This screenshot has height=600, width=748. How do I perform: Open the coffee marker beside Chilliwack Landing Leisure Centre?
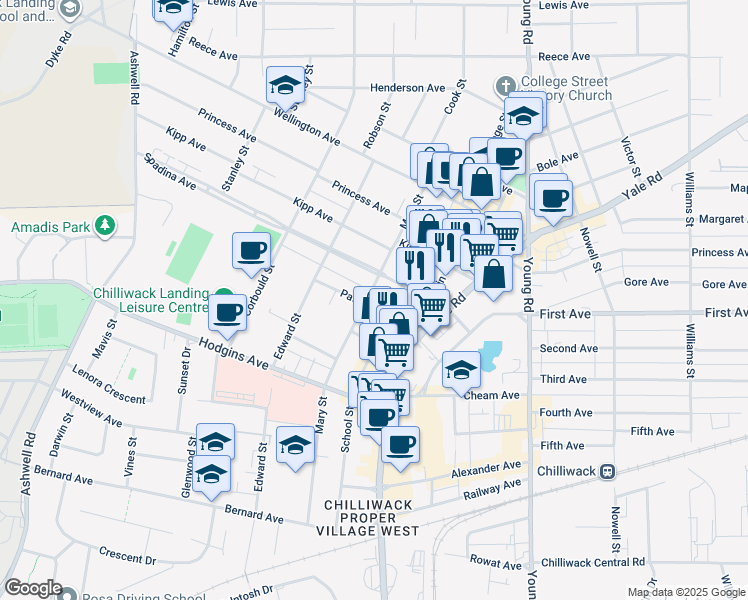(x=228, y=311)
